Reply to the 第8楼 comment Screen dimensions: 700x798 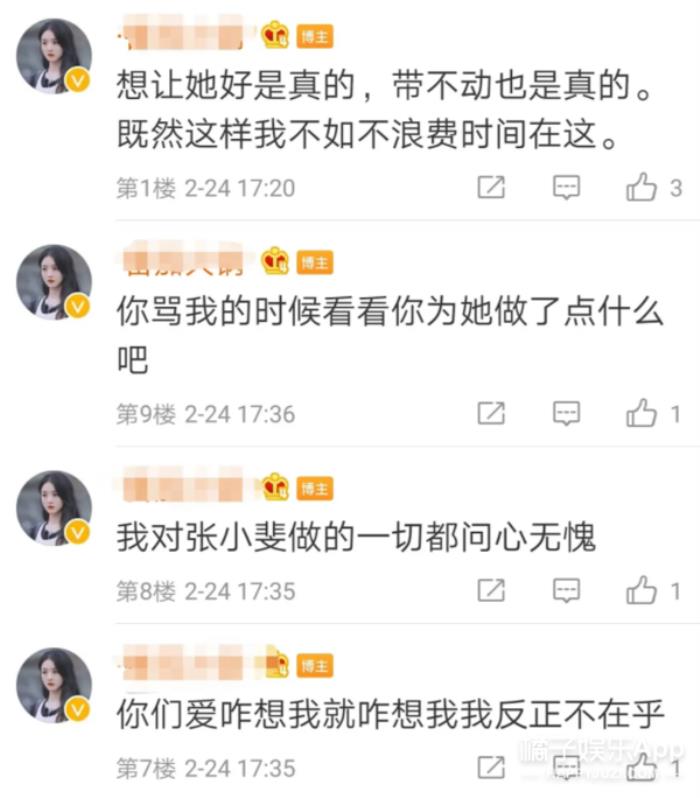click(x=567, y=591)
